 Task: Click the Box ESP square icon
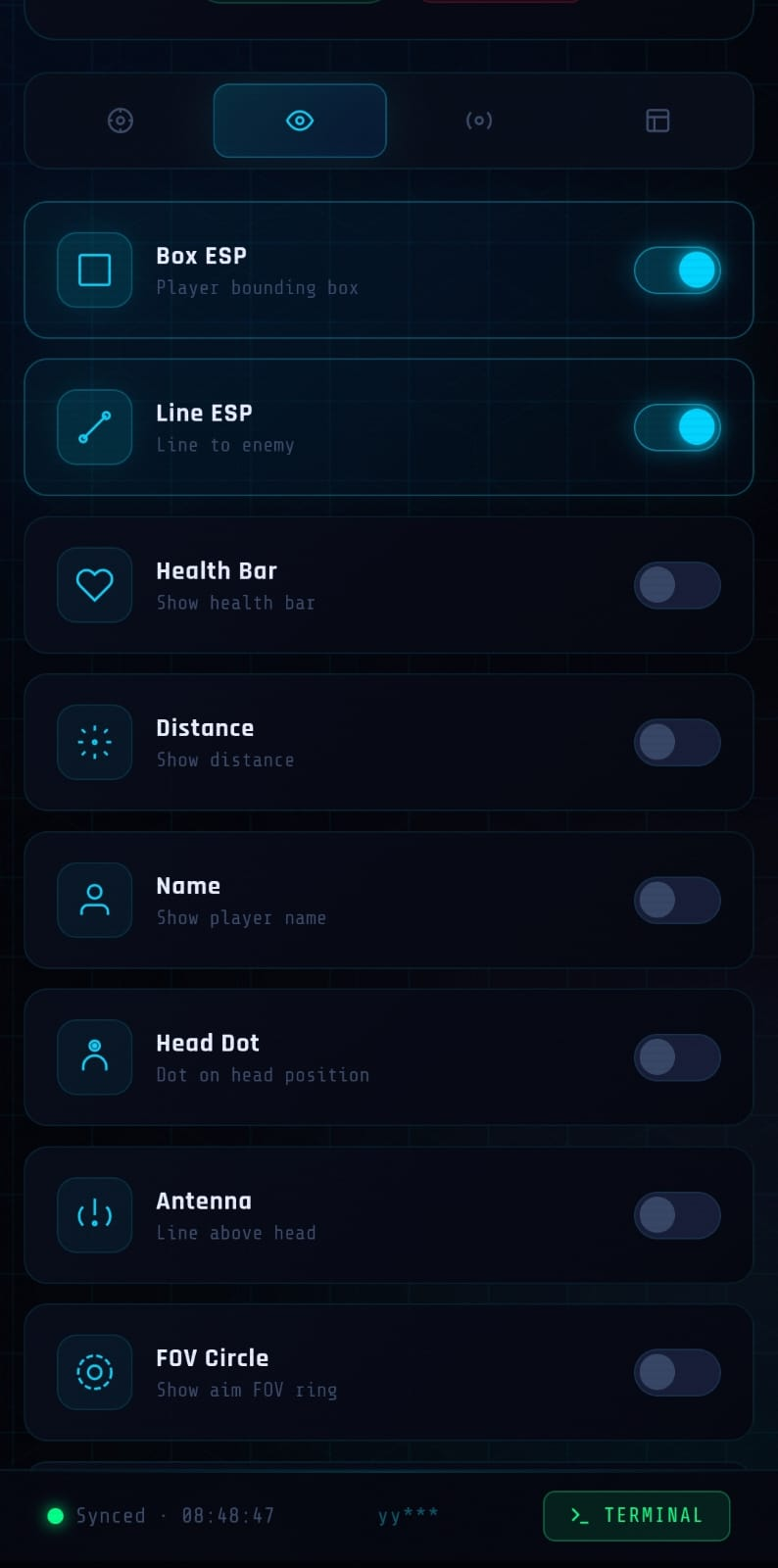[94, 269]
